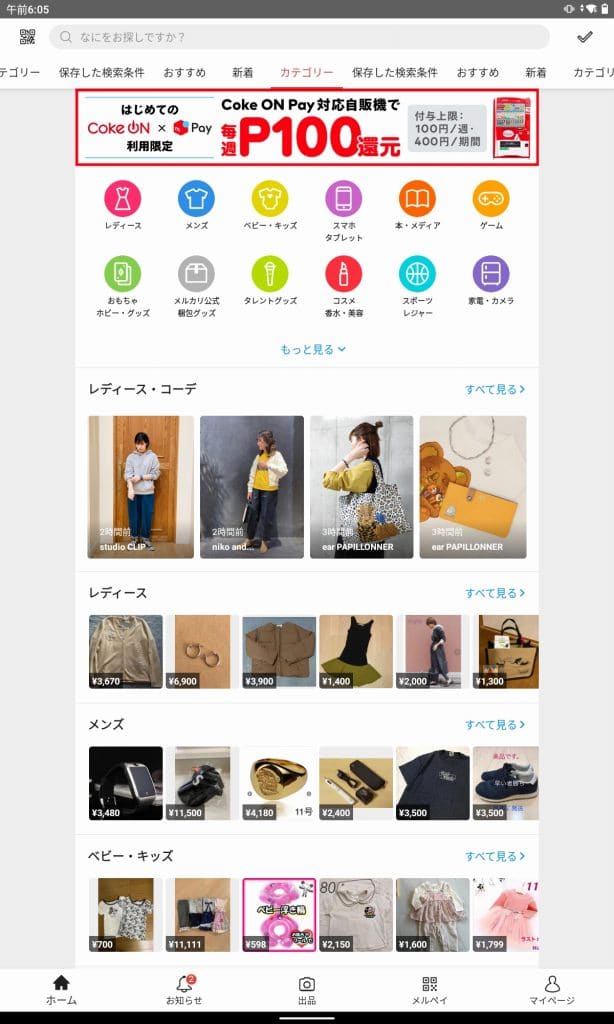Open the niko and... outfit card
Viewport: 614px width, 1024px height.
[x=251, y=487]
